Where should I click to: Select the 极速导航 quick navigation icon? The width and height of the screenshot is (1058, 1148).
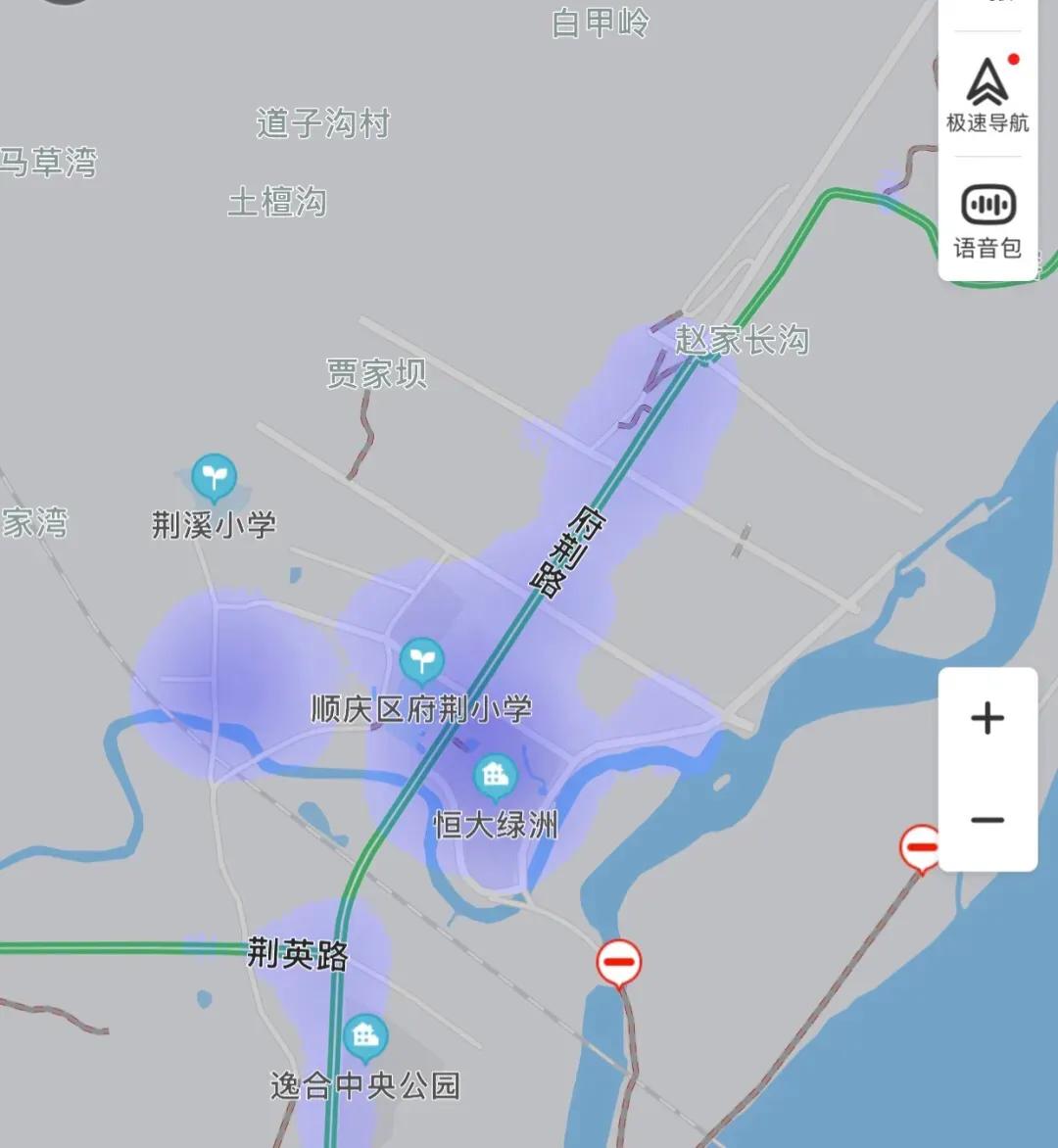coord(987,86)
